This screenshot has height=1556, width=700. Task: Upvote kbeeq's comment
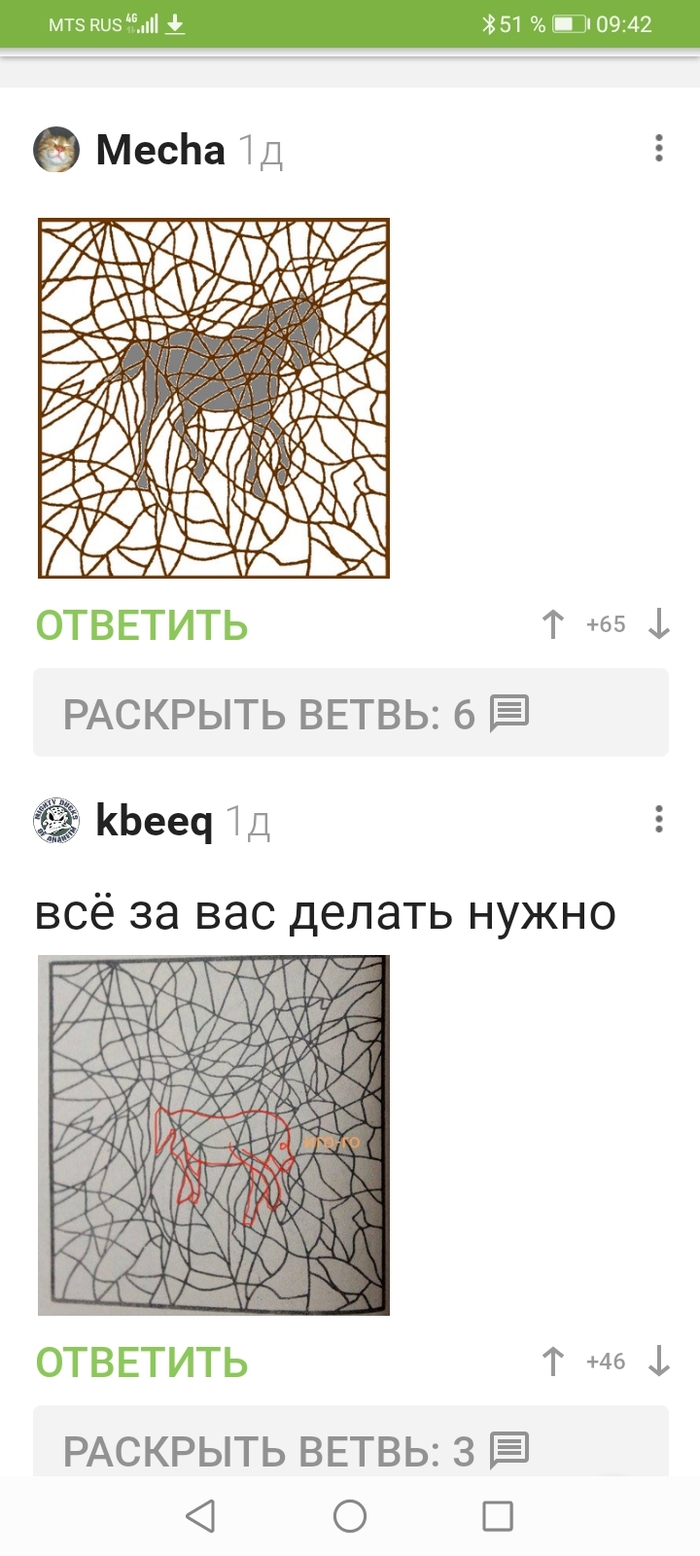coord(553,1361)
